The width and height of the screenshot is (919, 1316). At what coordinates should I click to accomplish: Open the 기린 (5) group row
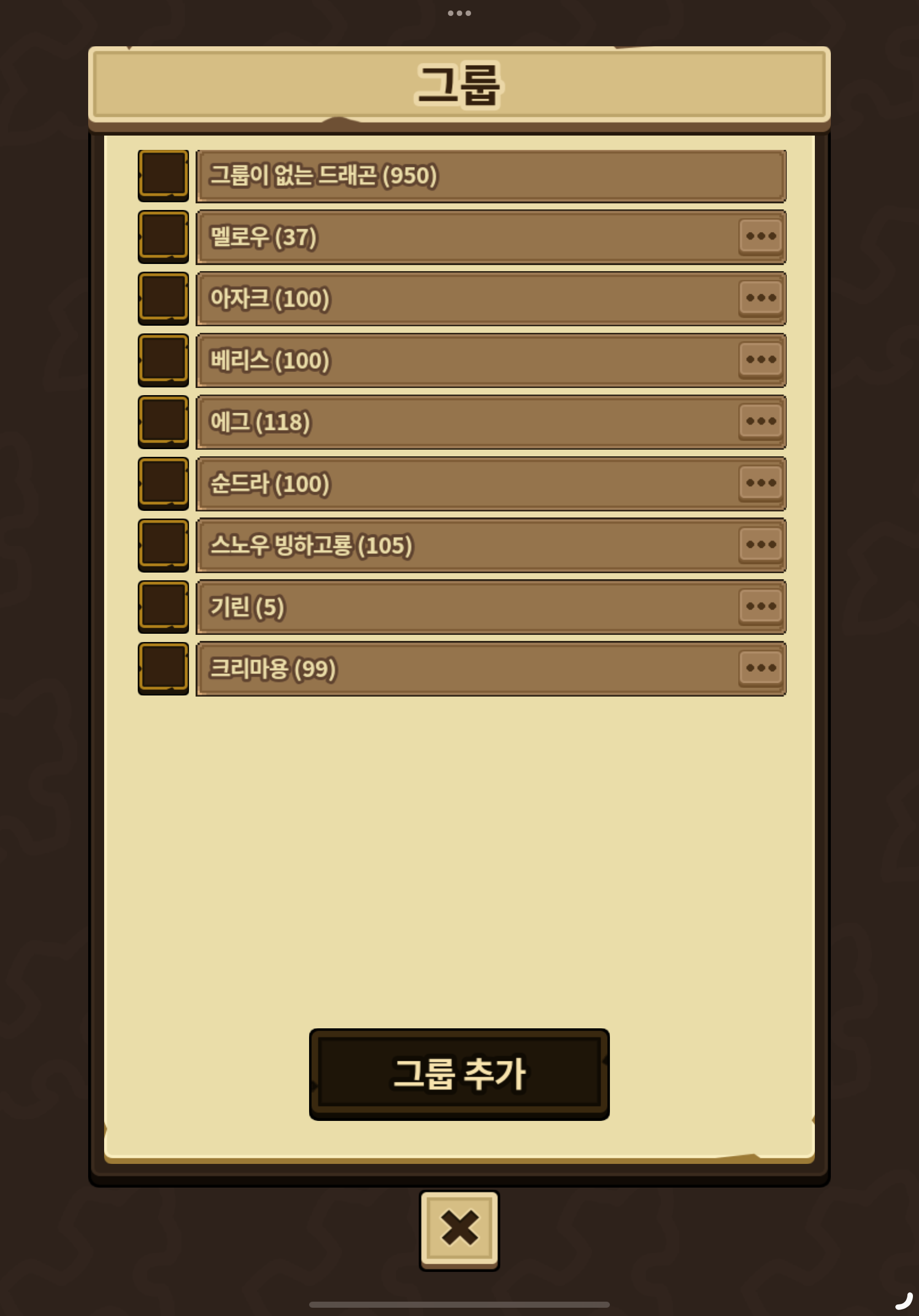[458, 606]
